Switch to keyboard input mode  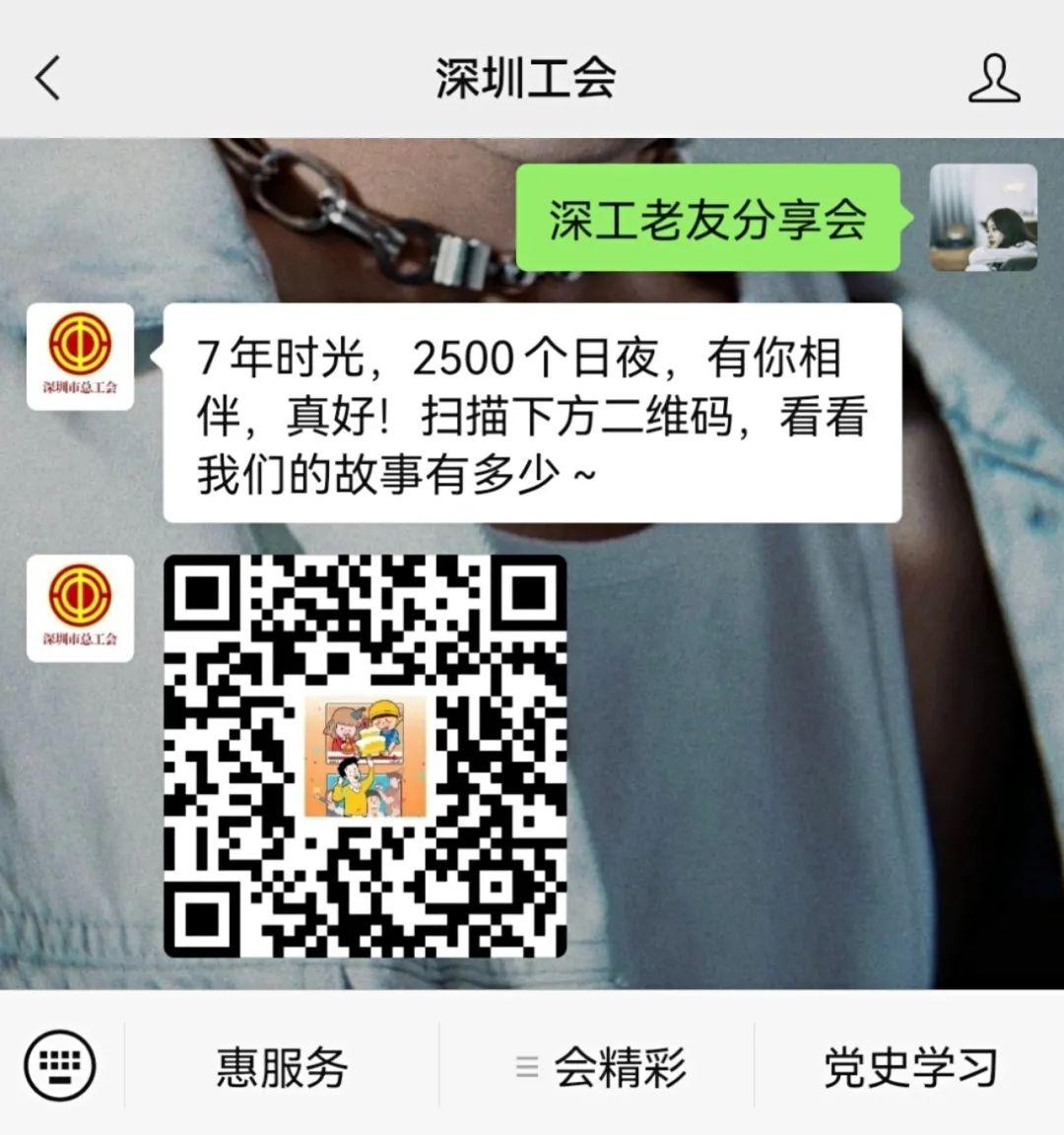(60, 1065)
